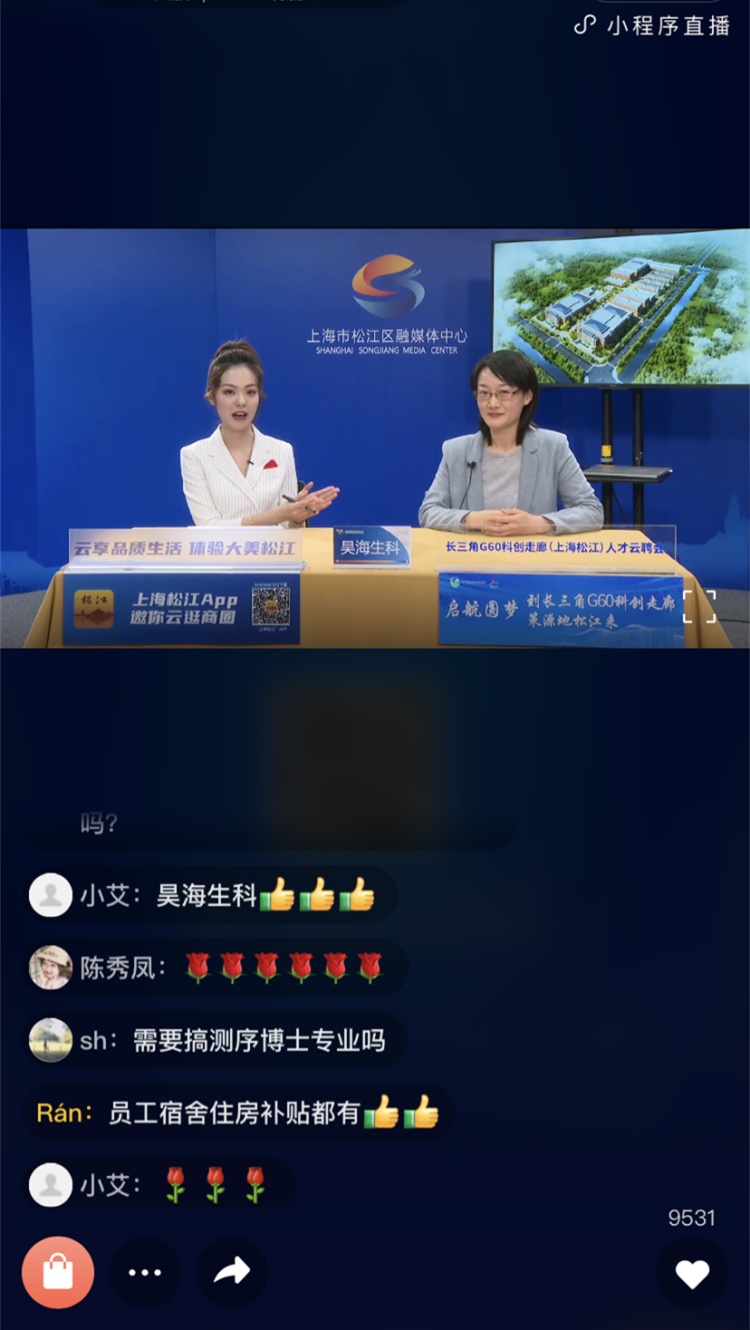Image resolution: width=750 pixels, height=1330 pixels.
Task: Like the live stream with heart
Action: (692, 1273)
